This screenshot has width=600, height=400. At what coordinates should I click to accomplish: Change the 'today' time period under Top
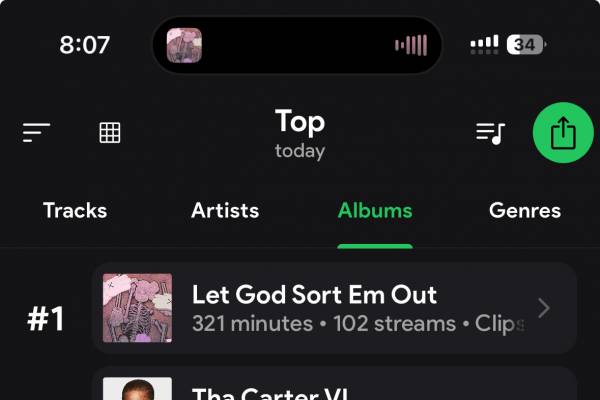click(x=300, y=152)
